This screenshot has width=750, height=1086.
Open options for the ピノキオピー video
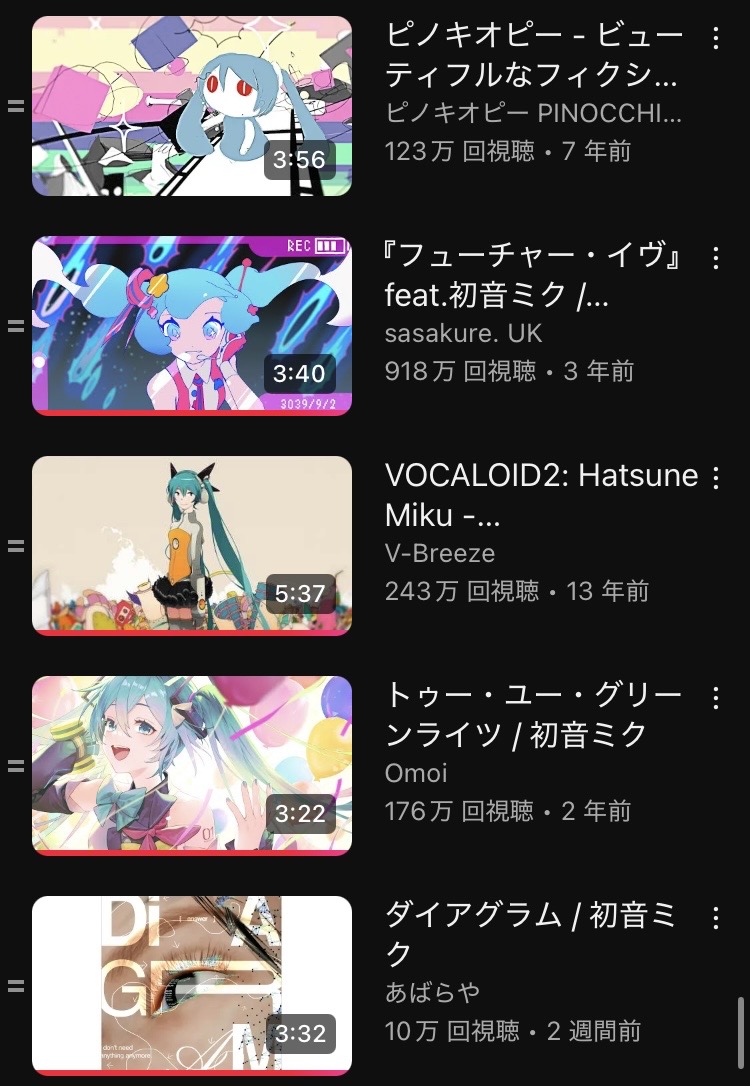(x=715, y=38)
